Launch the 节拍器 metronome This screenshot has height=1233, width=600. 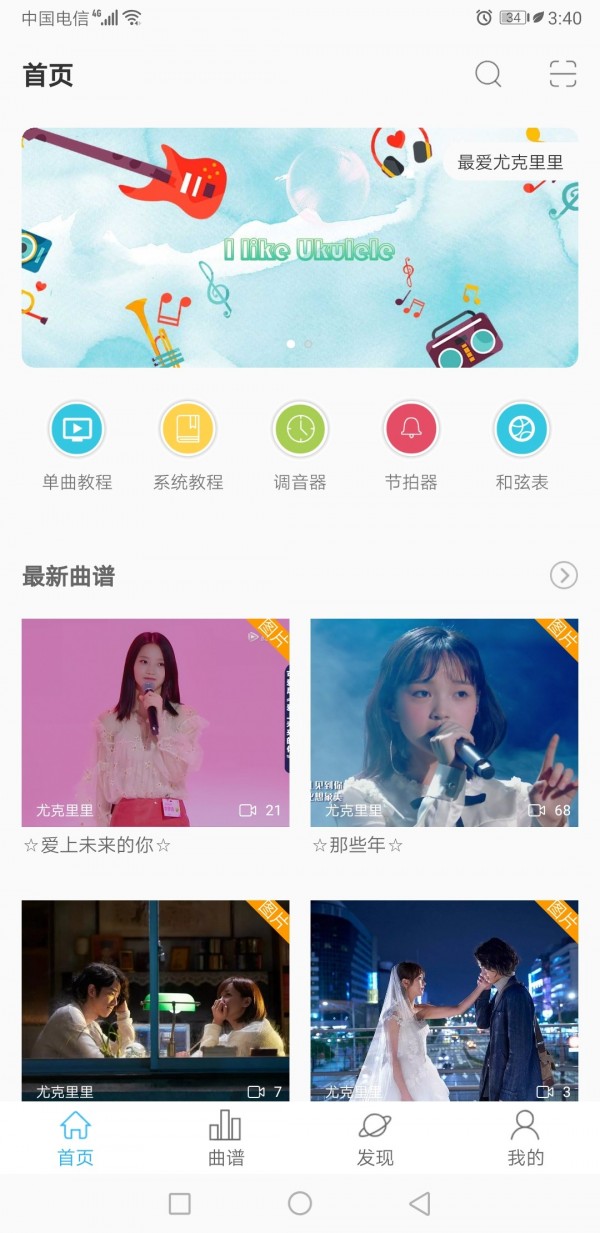[x=411, y=445]
